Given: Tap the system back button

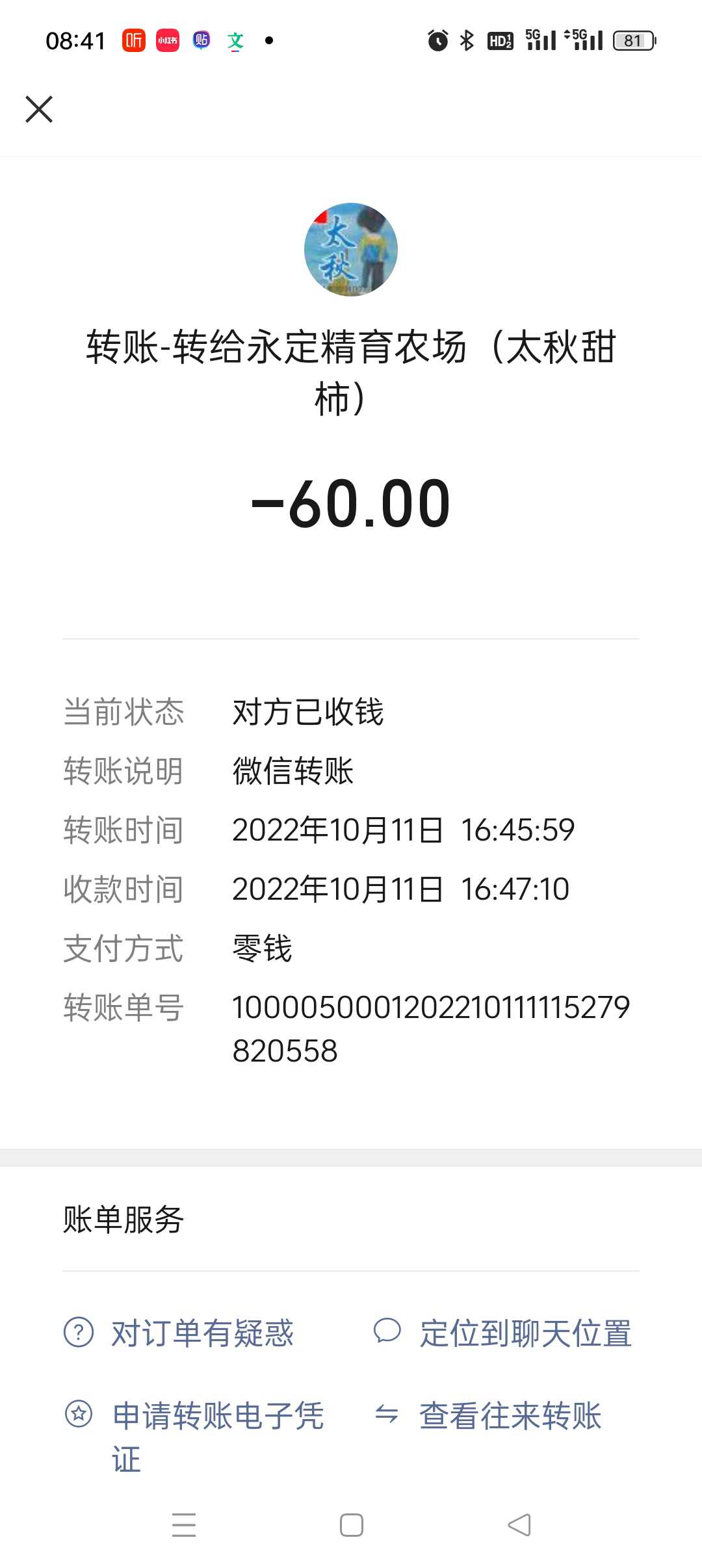Looking at the screenshot, I should (x=519, y=1524).
